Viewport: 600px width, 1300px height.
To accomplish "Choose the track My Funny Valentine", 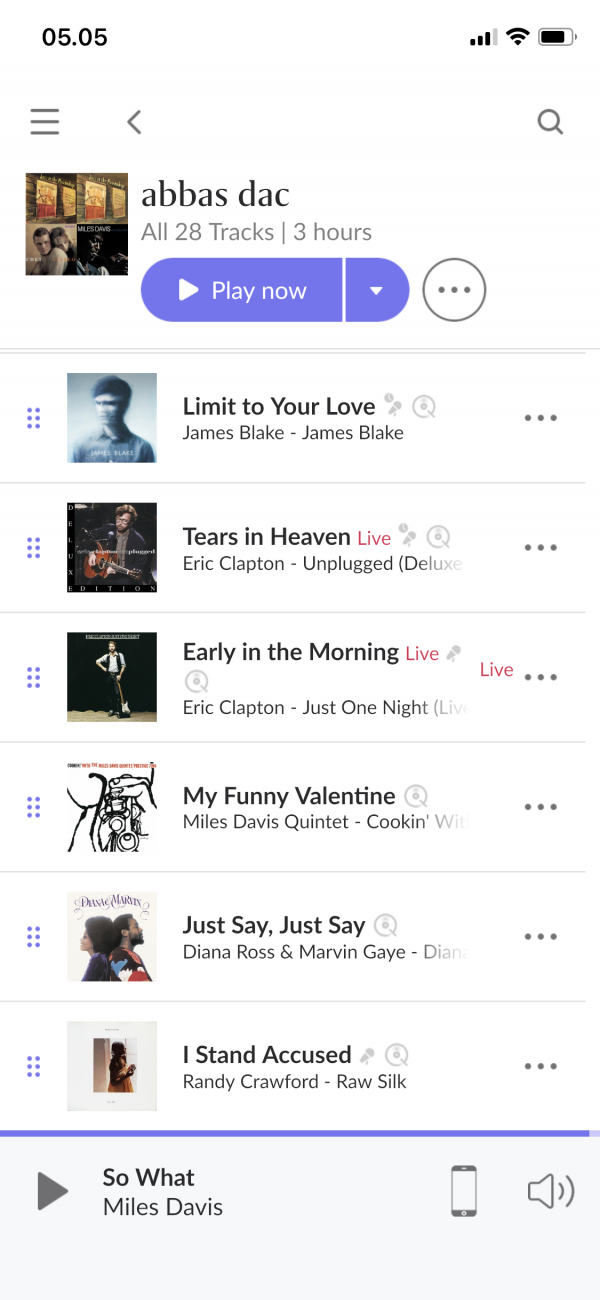I will point(289,796).
